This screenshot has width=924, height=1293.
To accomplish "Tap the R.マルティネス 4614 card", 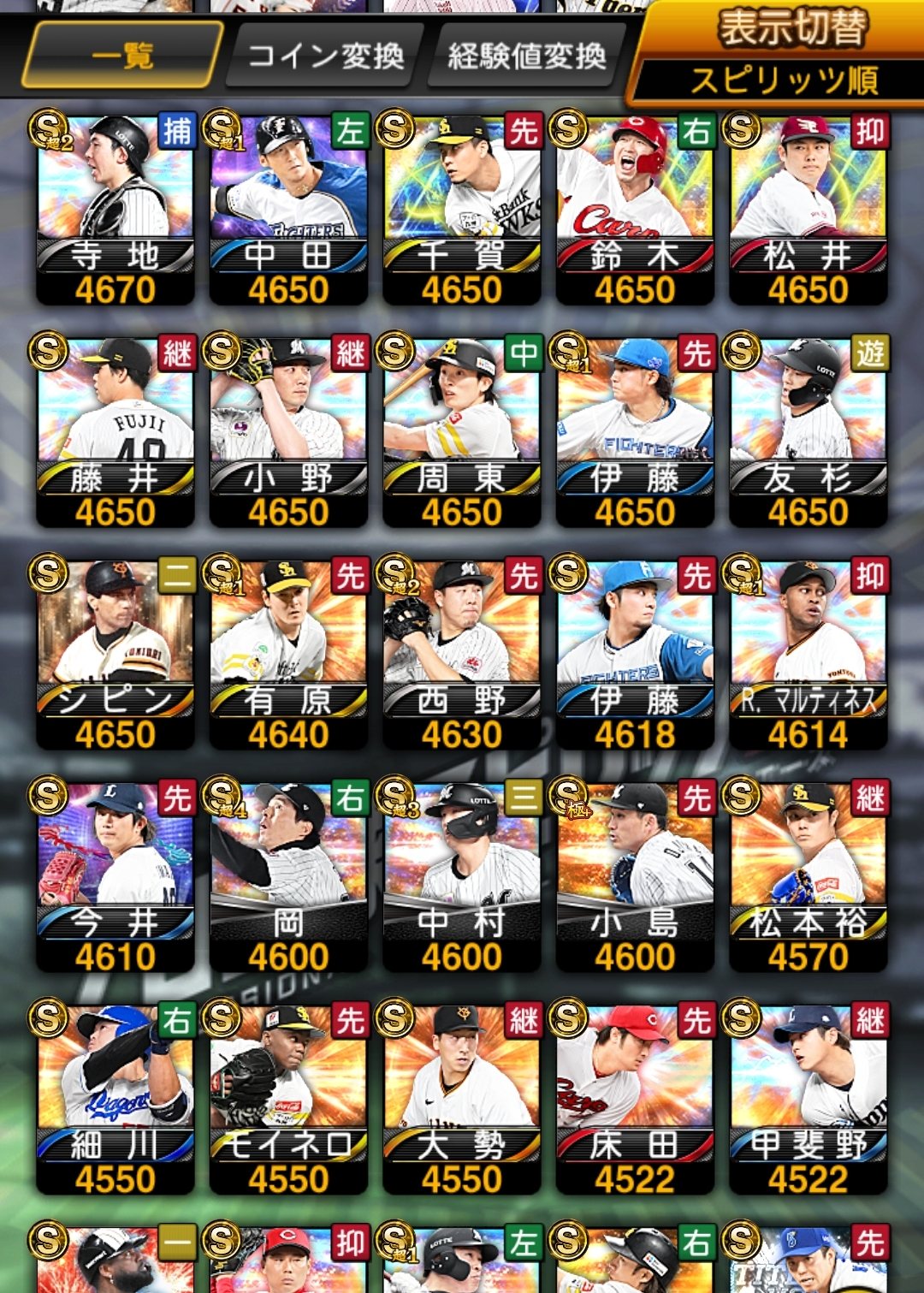I will coord(808,655).
